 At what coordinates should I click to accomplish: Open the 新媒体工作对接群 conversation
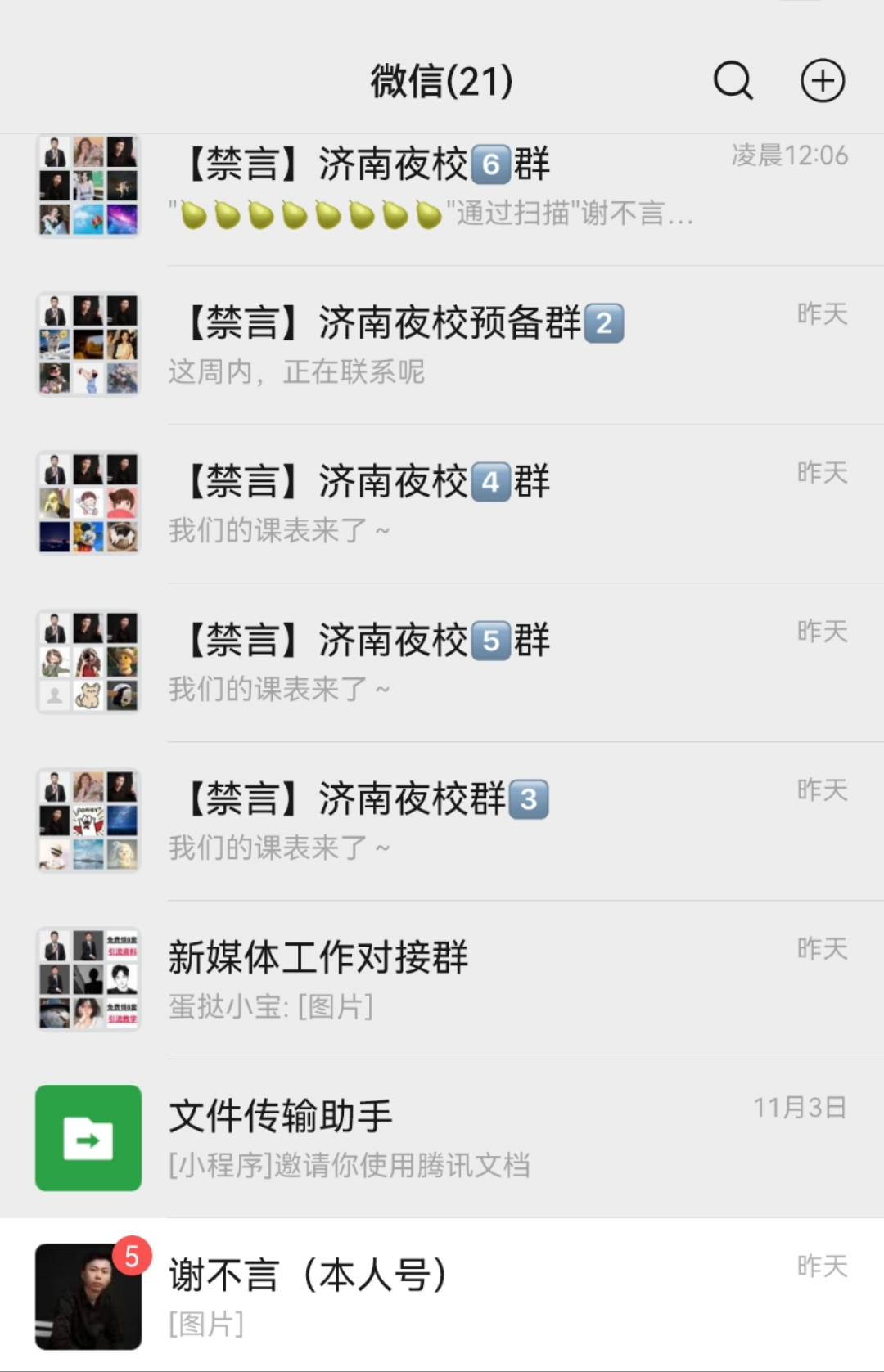(x=442, y=980)
